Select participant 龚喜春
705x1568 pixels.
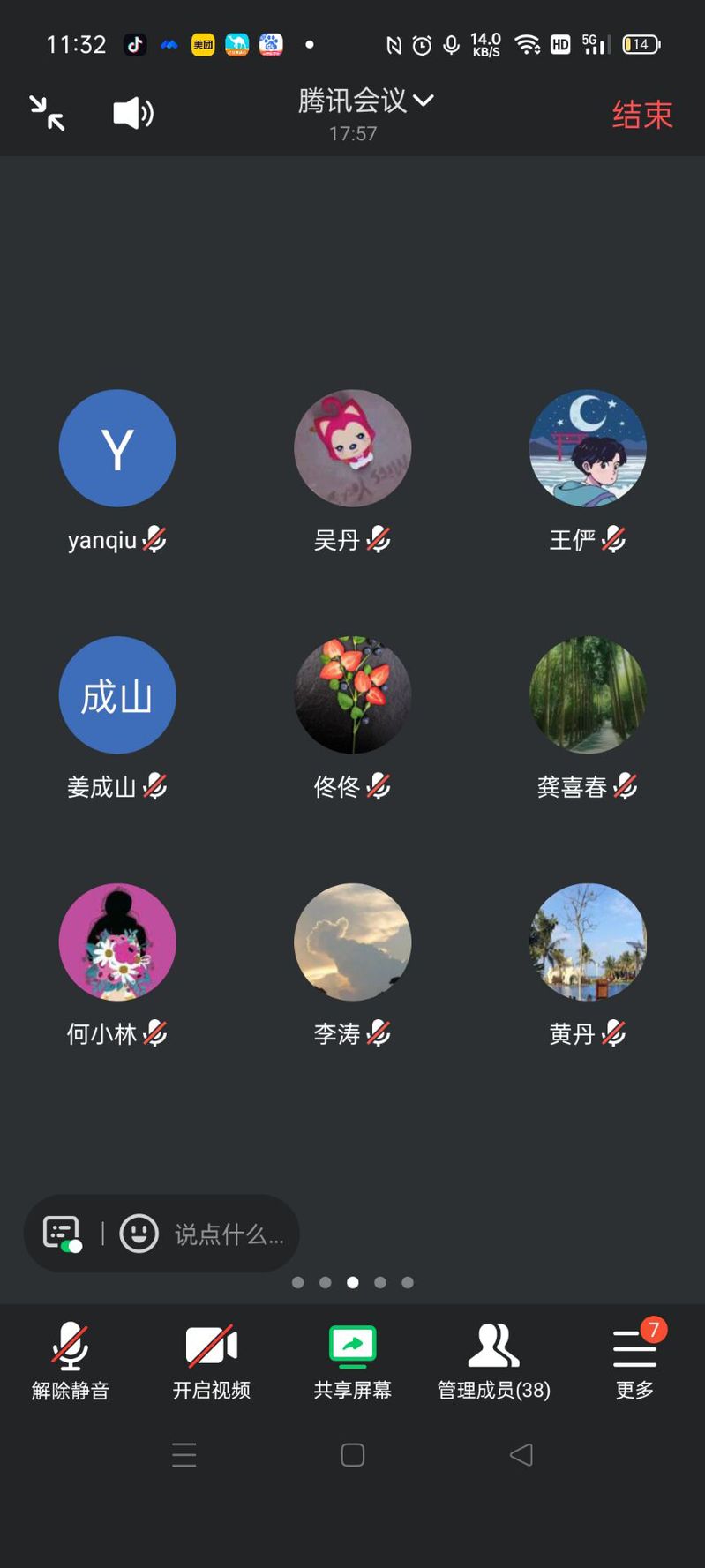click(588, 695)
